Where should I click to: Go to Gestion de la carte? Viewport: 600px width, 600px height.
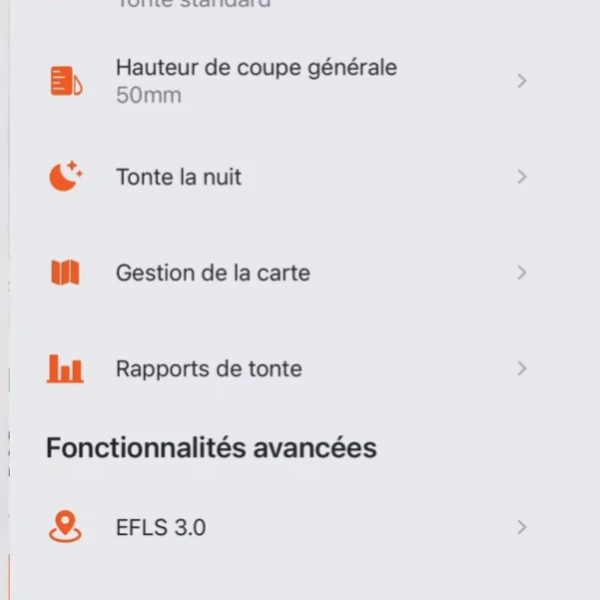[213, 272]
